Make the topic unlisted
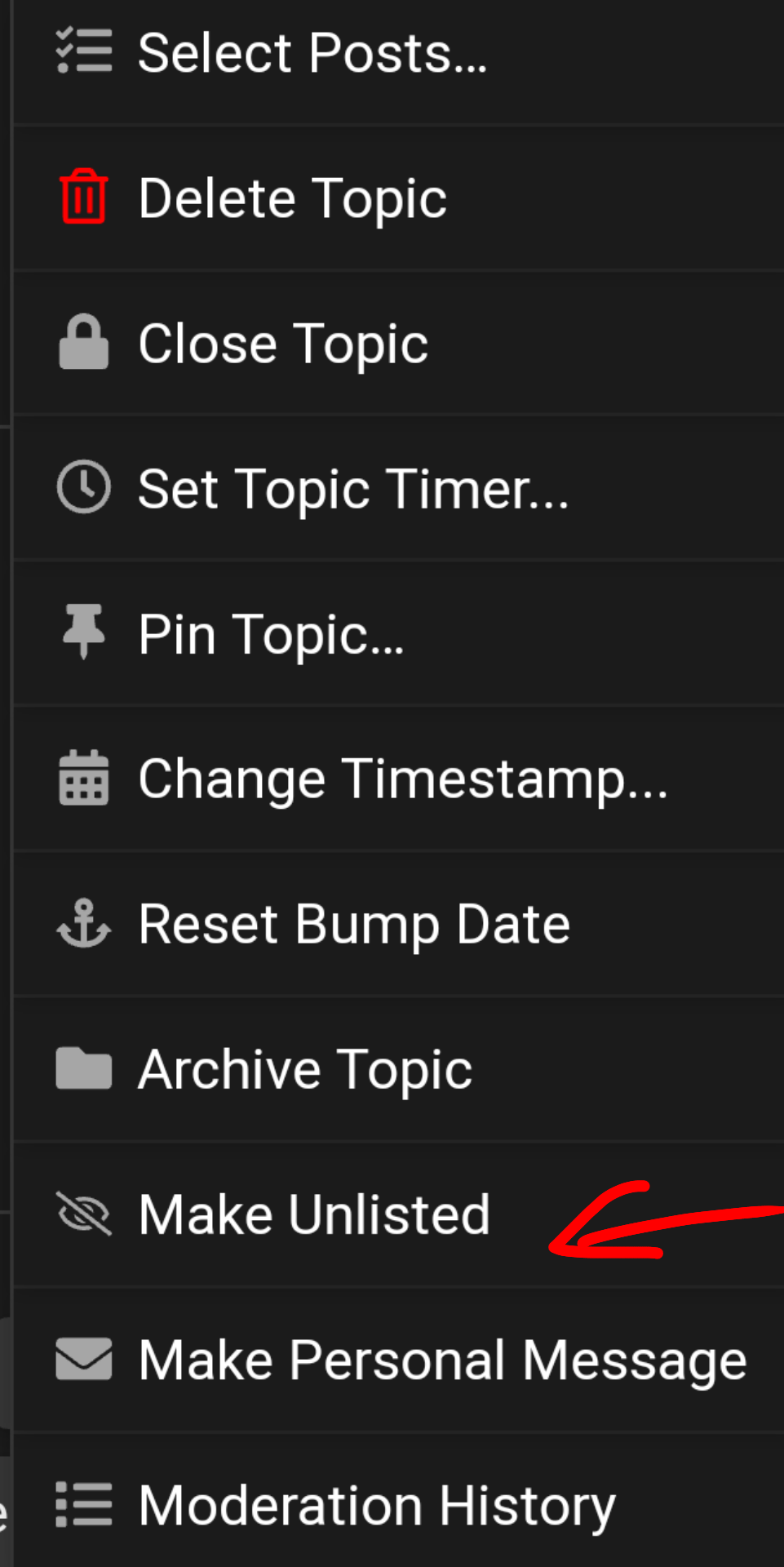The image size is (784, 1567). tap(314, 1214)
